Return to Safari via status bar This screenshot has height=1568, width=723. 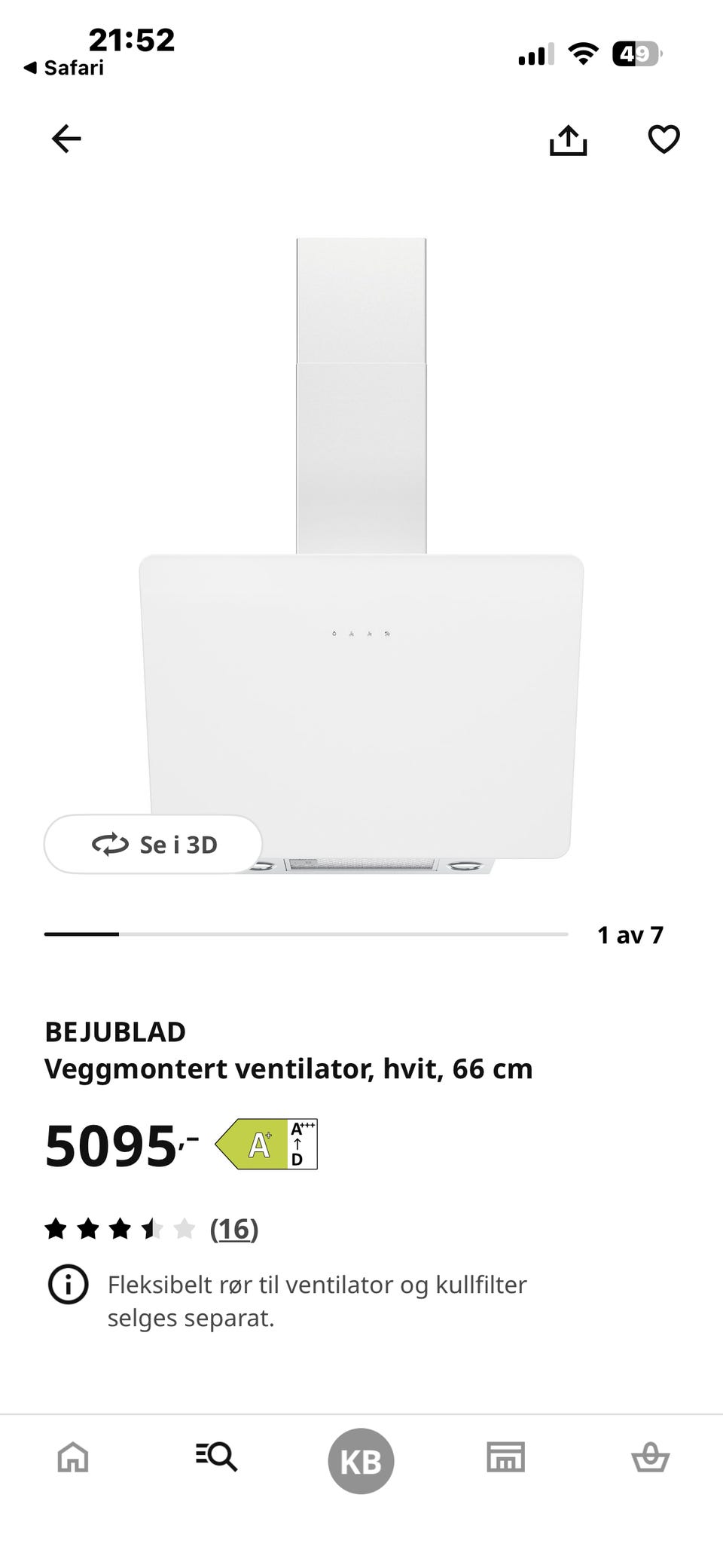(64, 68)
